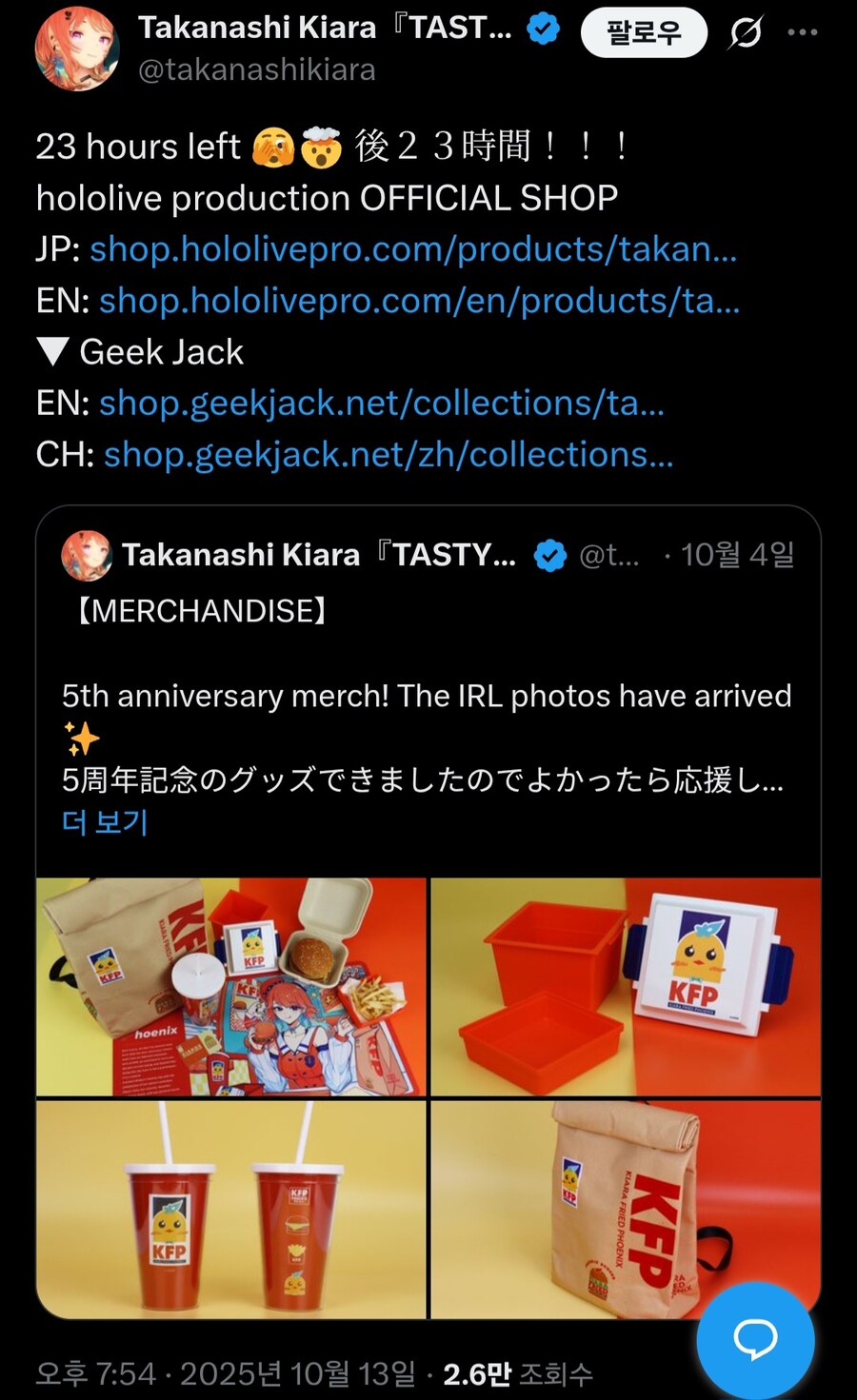View the two KFP cups photo

tap(231, 1209)
